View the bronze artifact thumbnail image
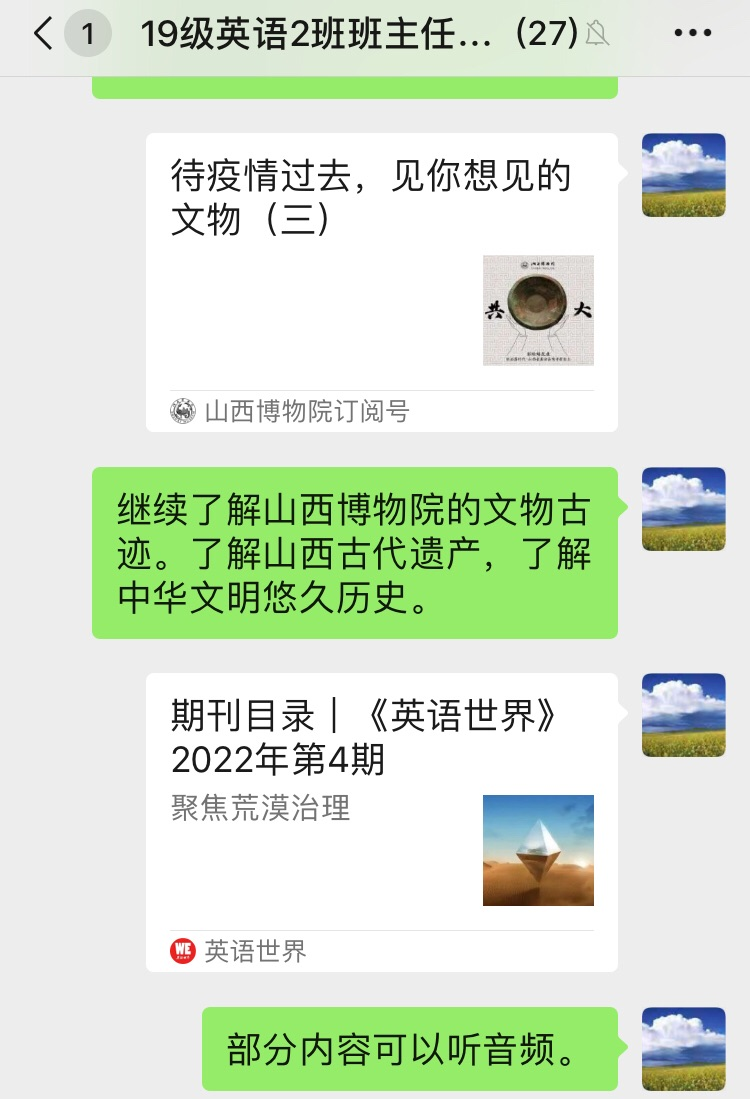 point(538,311)
